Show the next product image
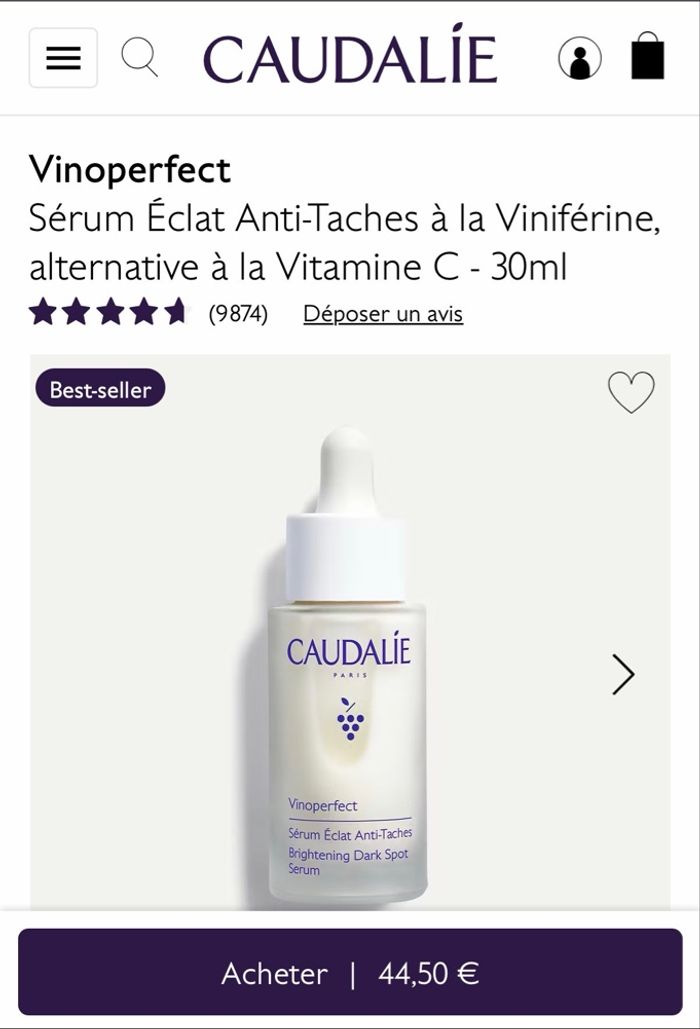The image size is (700, 1029). tap(623, 675)
